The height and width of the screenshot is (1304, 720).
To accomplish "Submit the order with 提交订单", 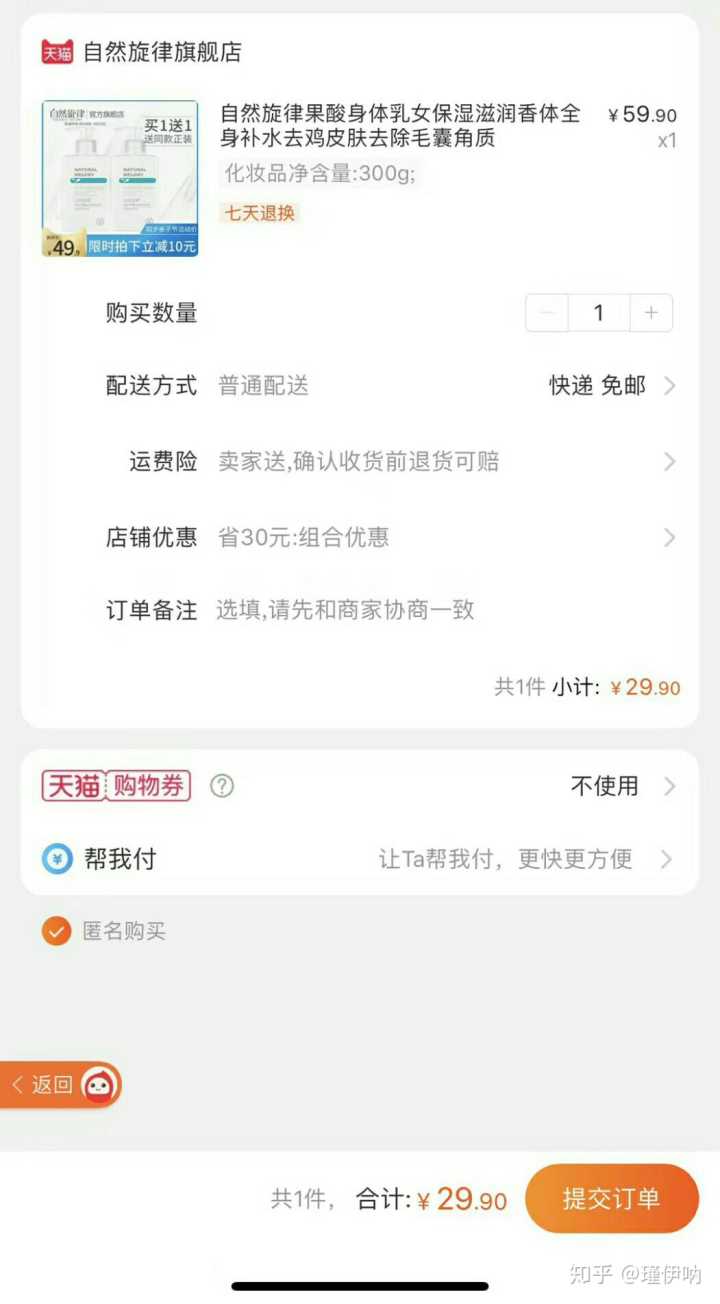I will [611, 1198].
